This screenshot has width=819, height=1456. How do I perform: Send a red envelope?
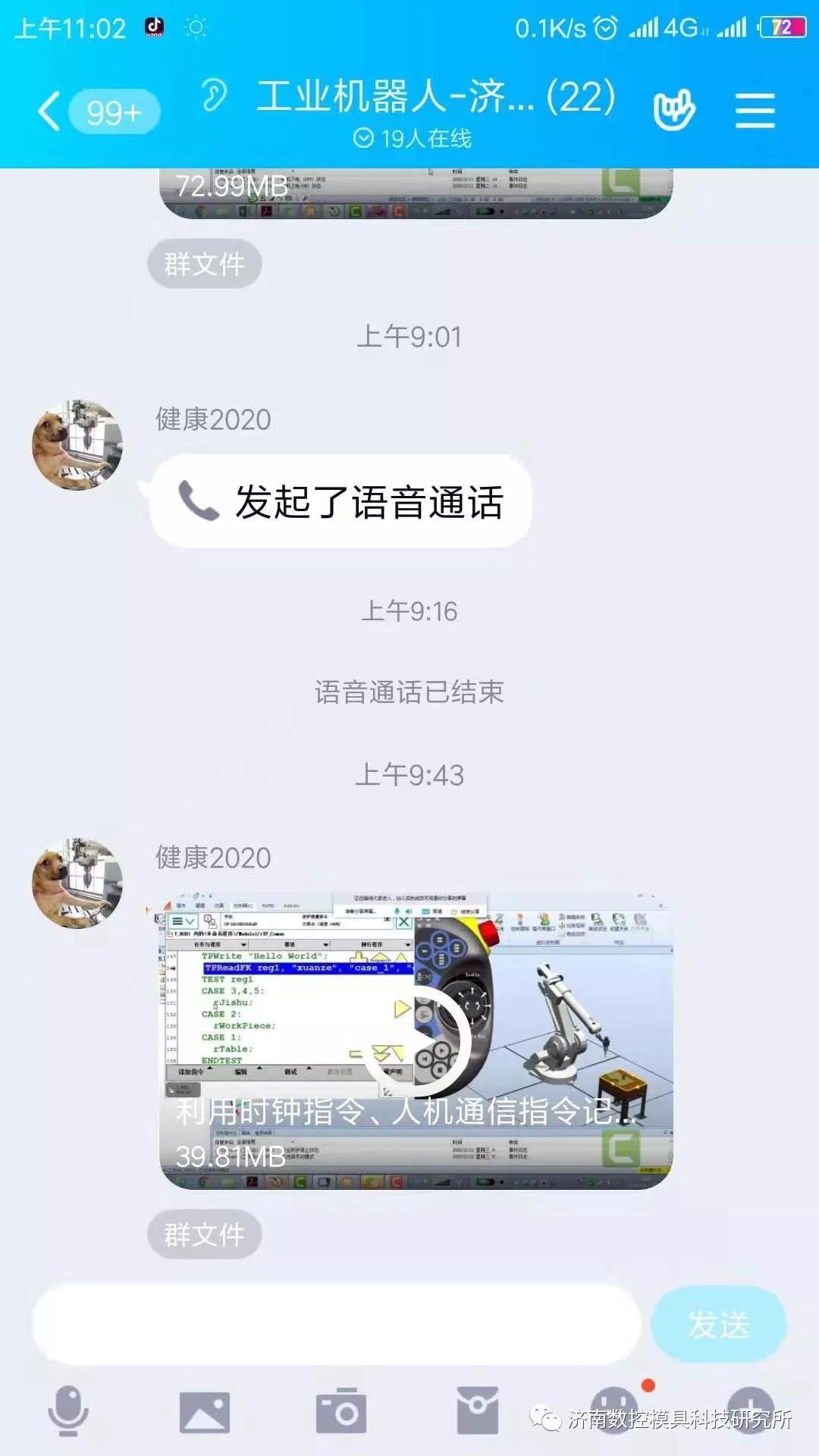(478, 1410)
